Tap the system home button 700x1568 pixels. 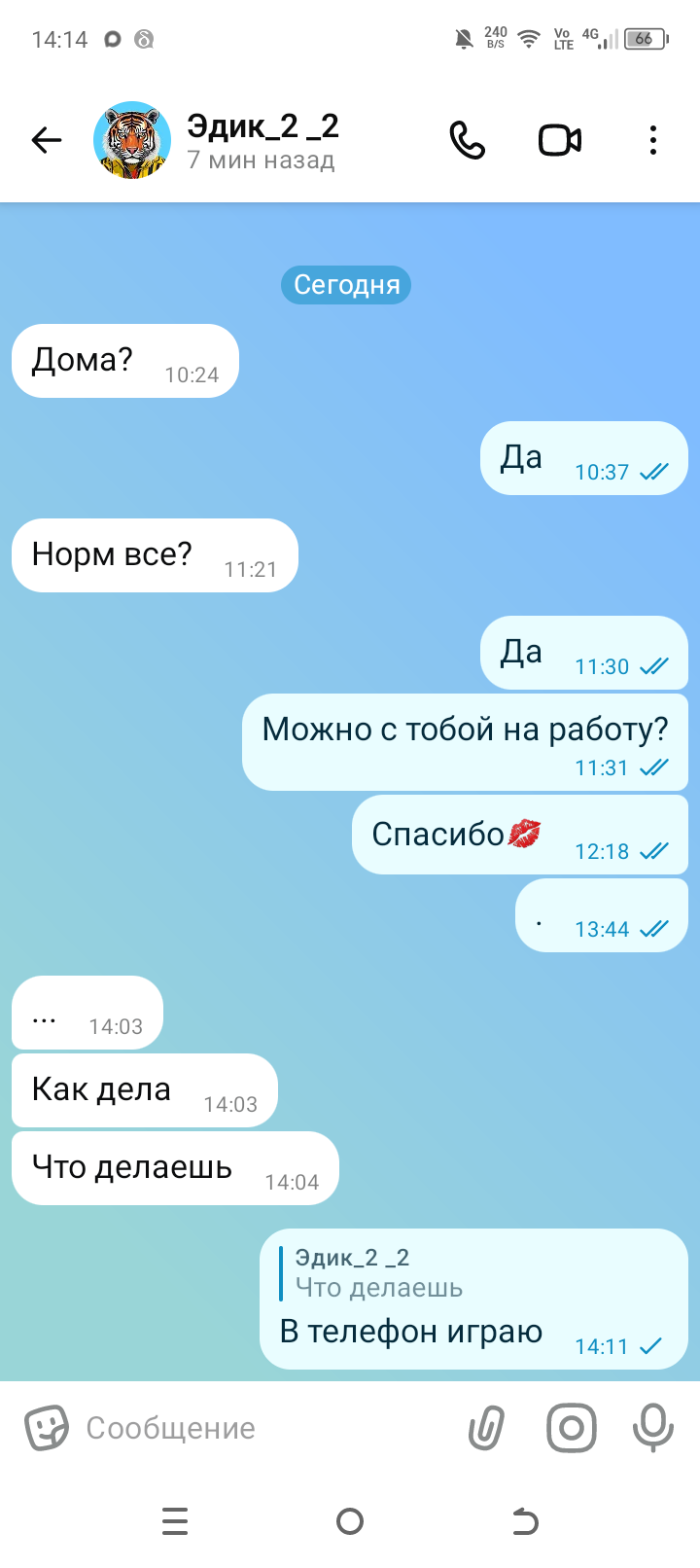(x=350, y=1520)
